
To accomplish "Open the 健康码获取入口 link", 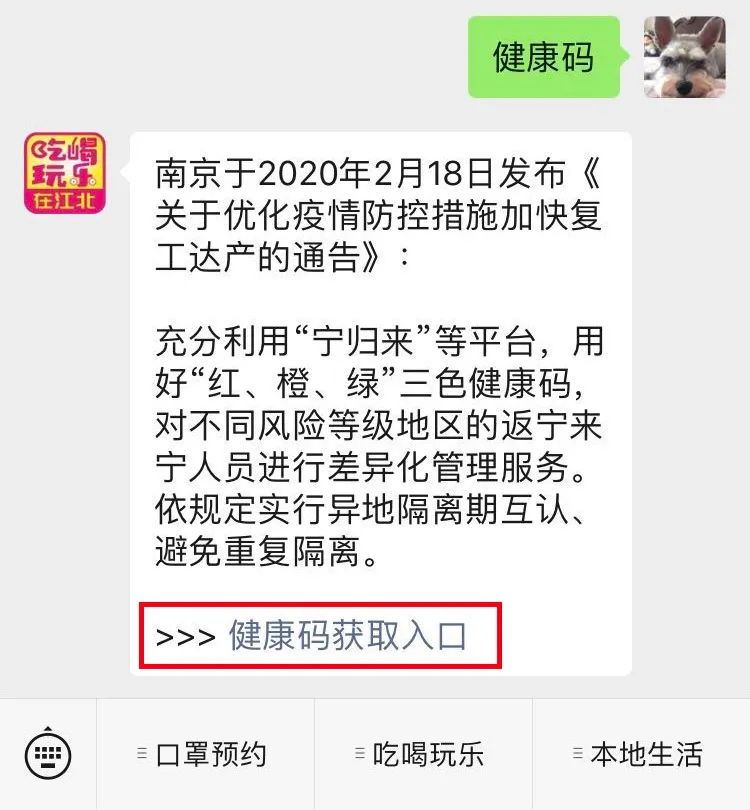I will (x=347, y=636).
